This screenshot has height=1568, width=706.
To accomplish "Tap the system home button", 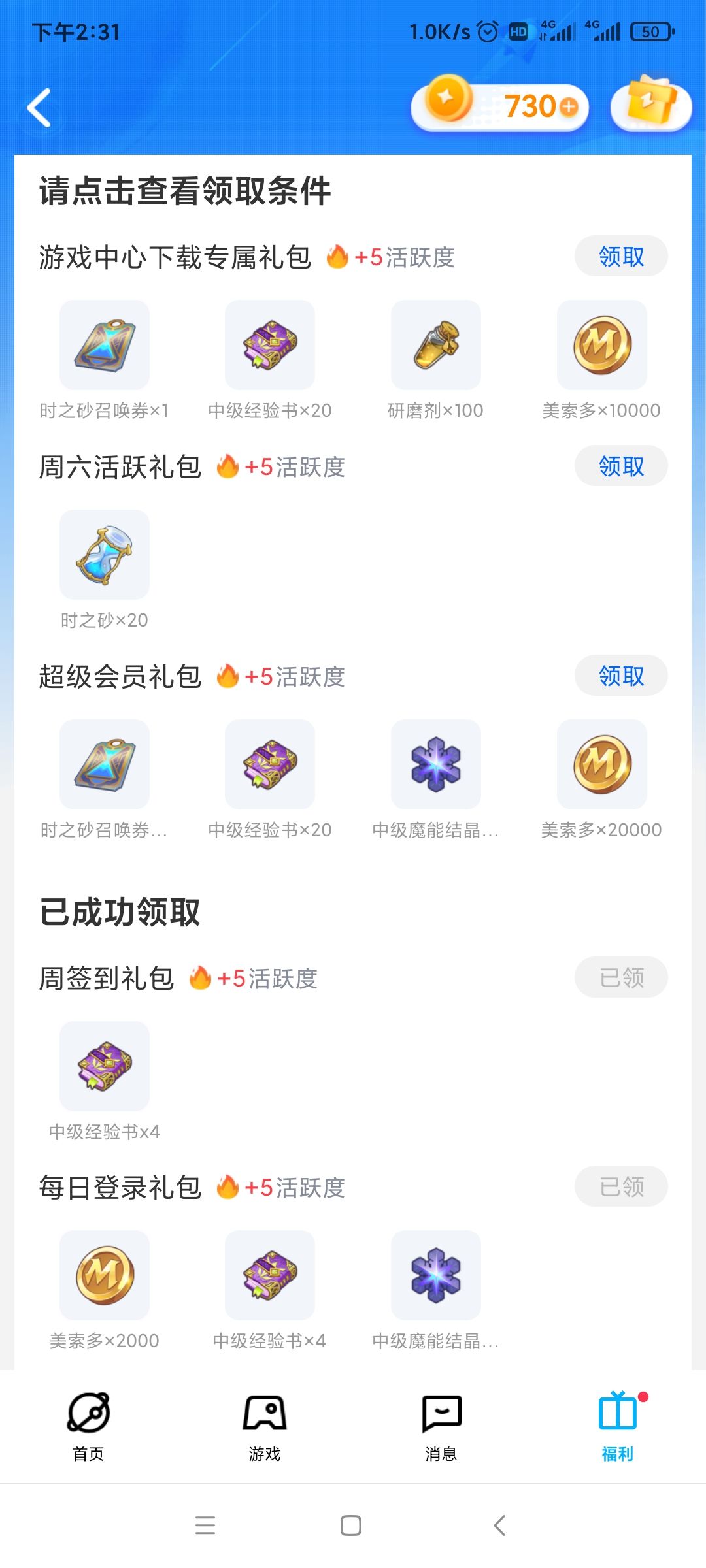I will [351, 1526].
